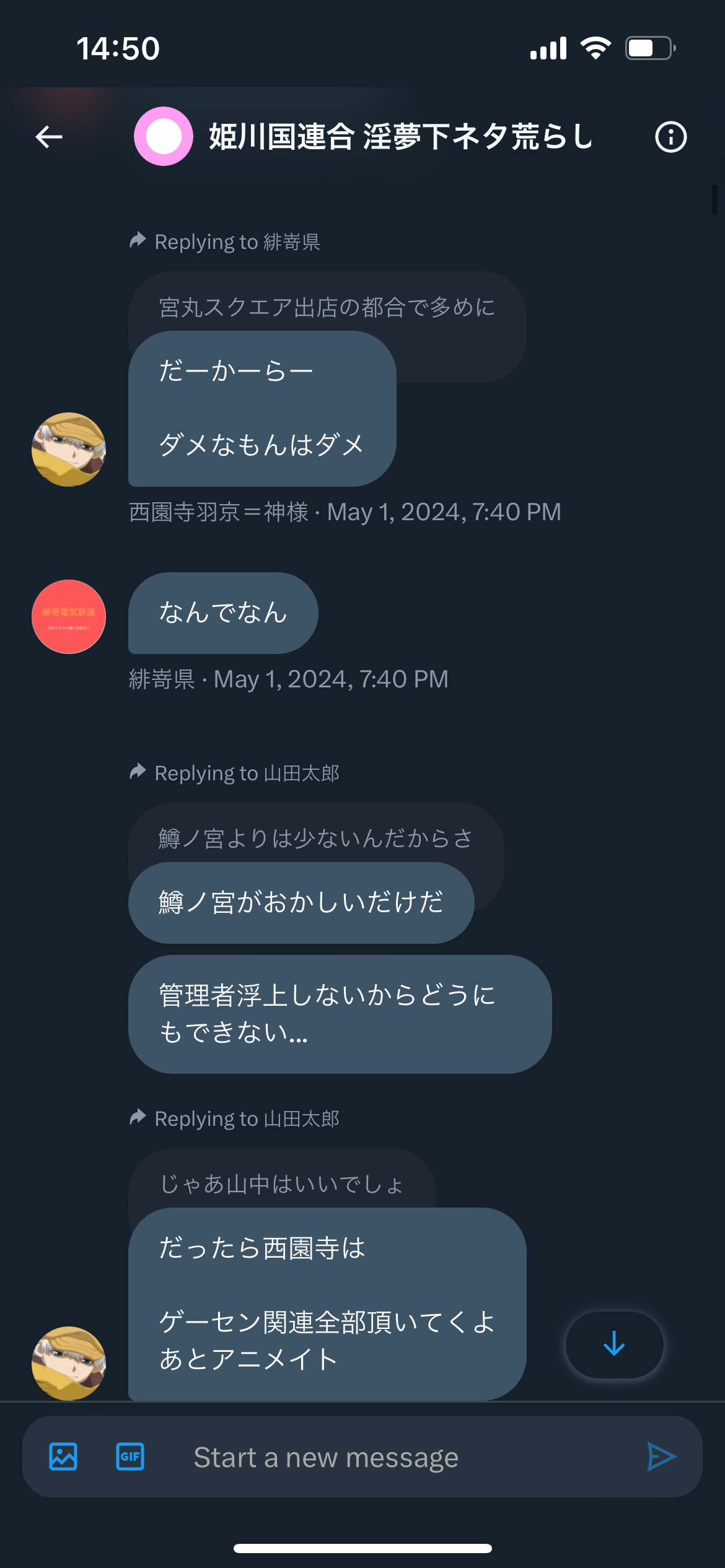725x1568 pixels.
Task: Tap the send message arrow
Action: coord(661,1457)
